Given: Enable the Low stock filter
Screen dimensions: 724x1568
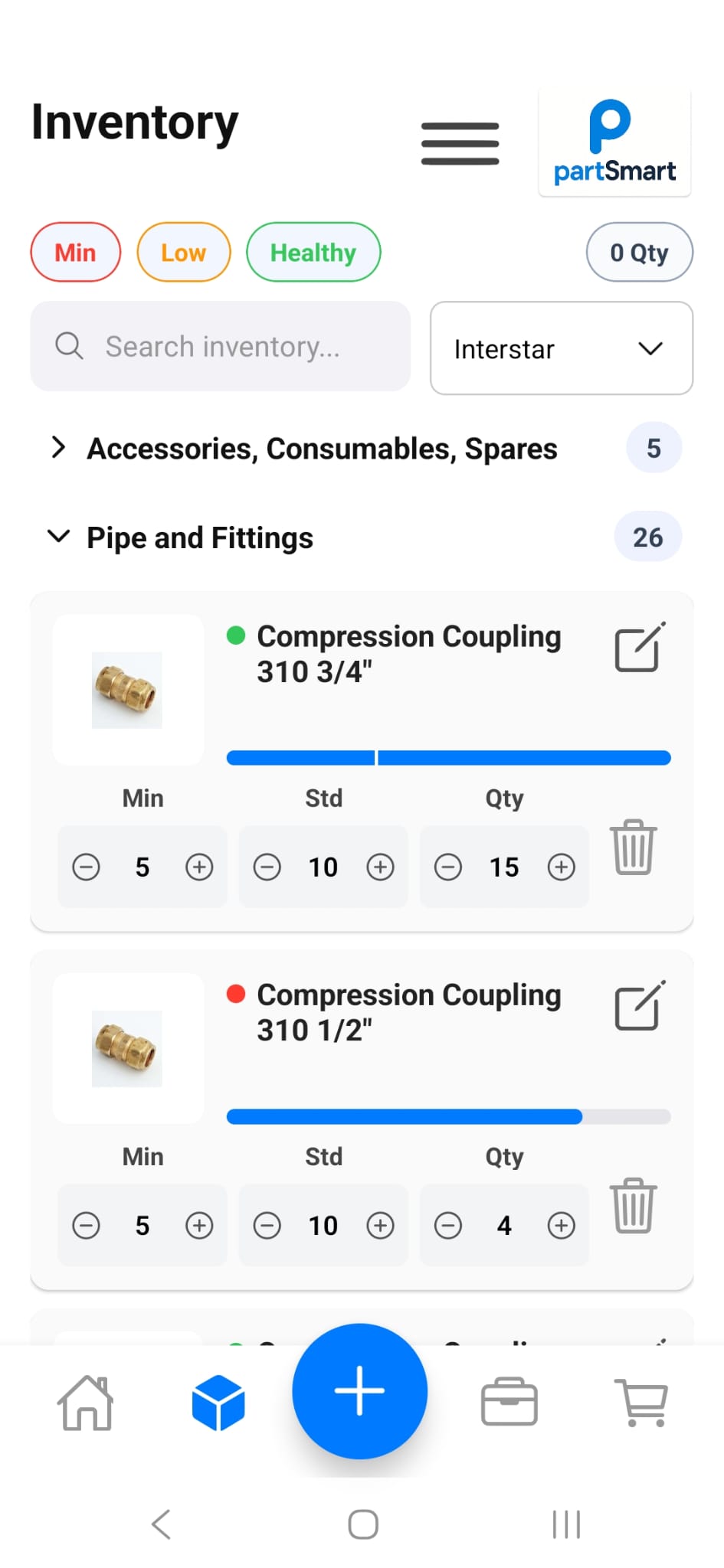Looking at the screenshot, I should click(x=183, y=252).
